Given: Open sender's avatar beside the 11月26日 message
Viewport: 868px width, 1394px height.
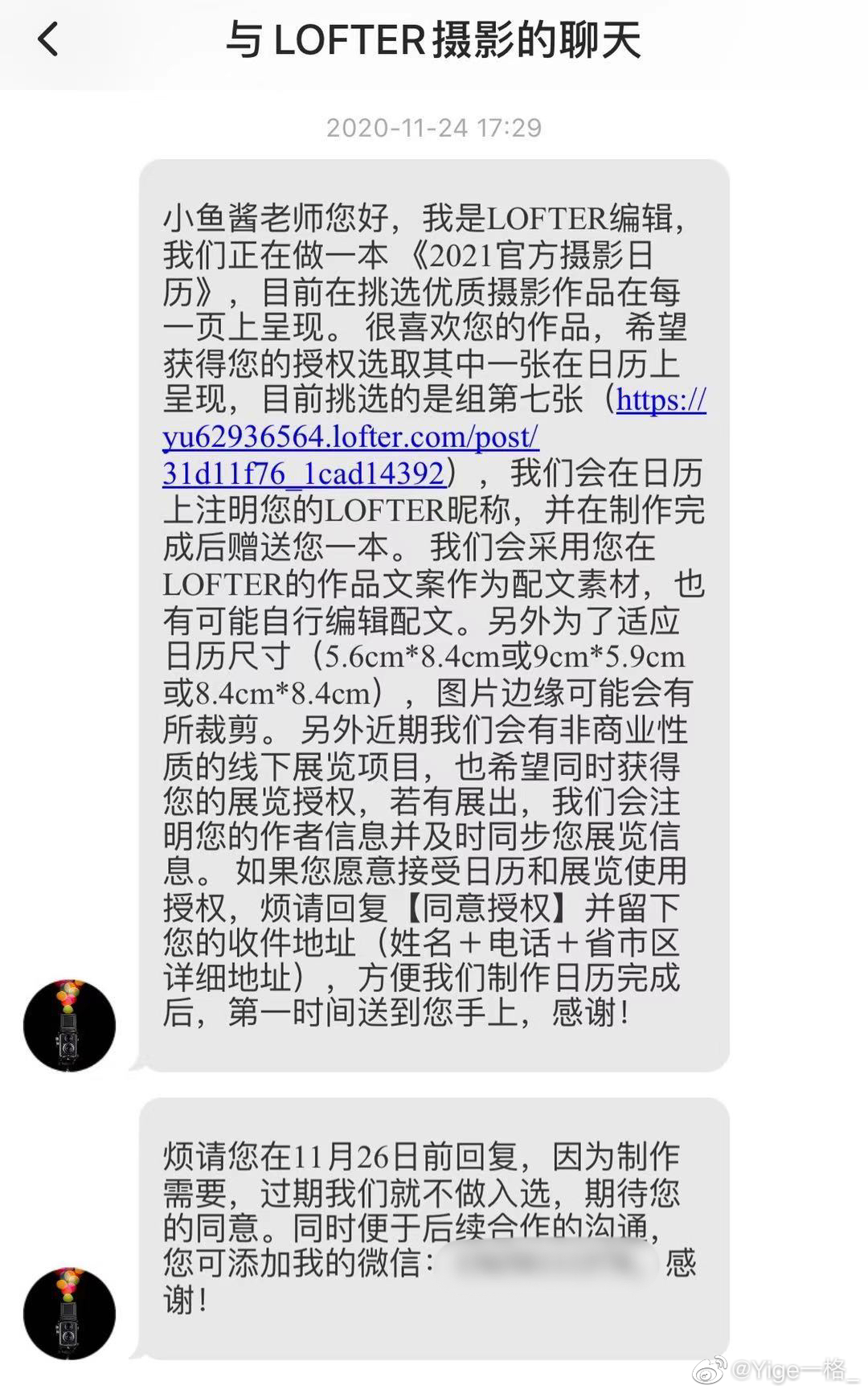Looking at the screenshot, I should tap(69, 1313).
